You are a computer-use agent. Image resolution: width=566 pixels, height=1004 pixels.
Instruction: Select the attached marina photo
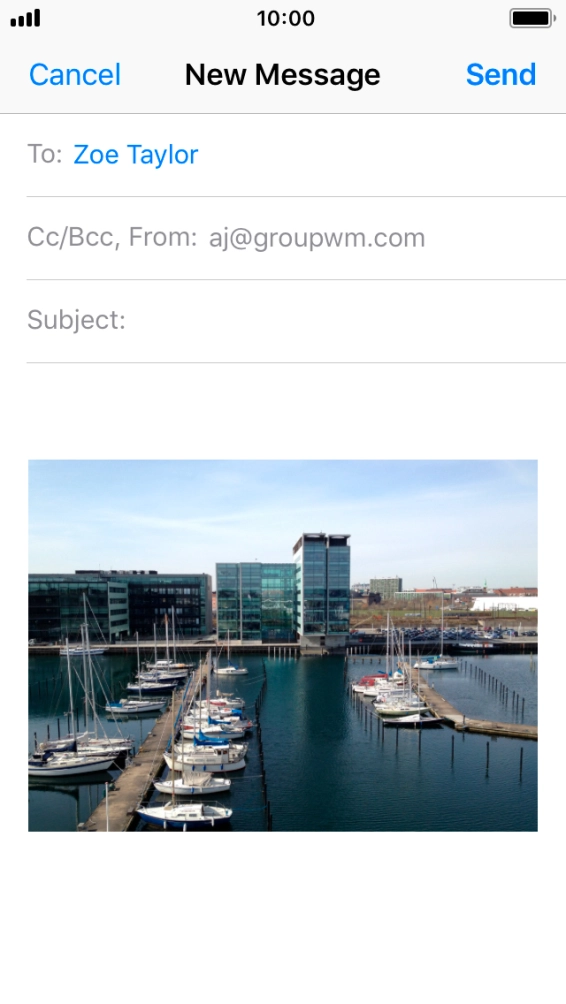[282, 645]
